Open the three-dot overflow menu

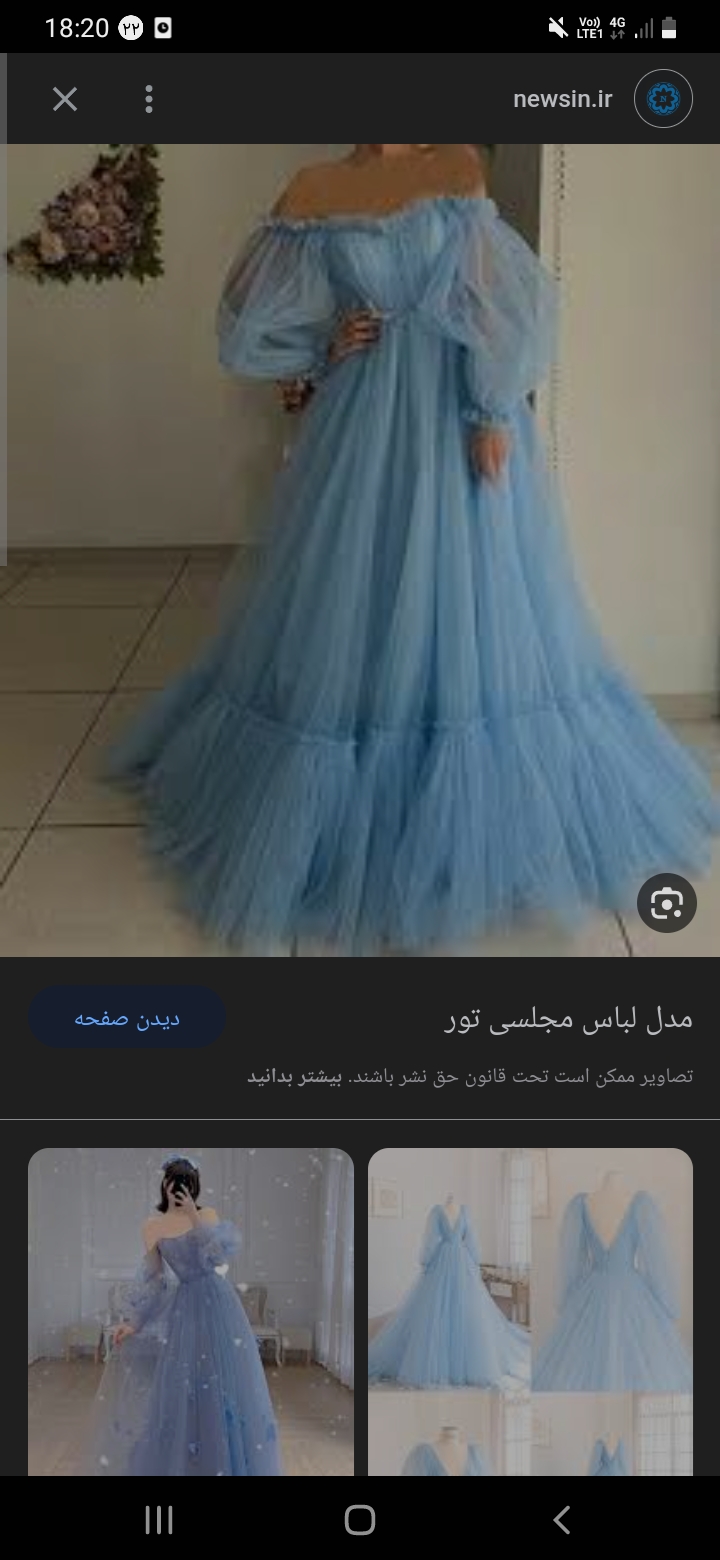[149, 99]
